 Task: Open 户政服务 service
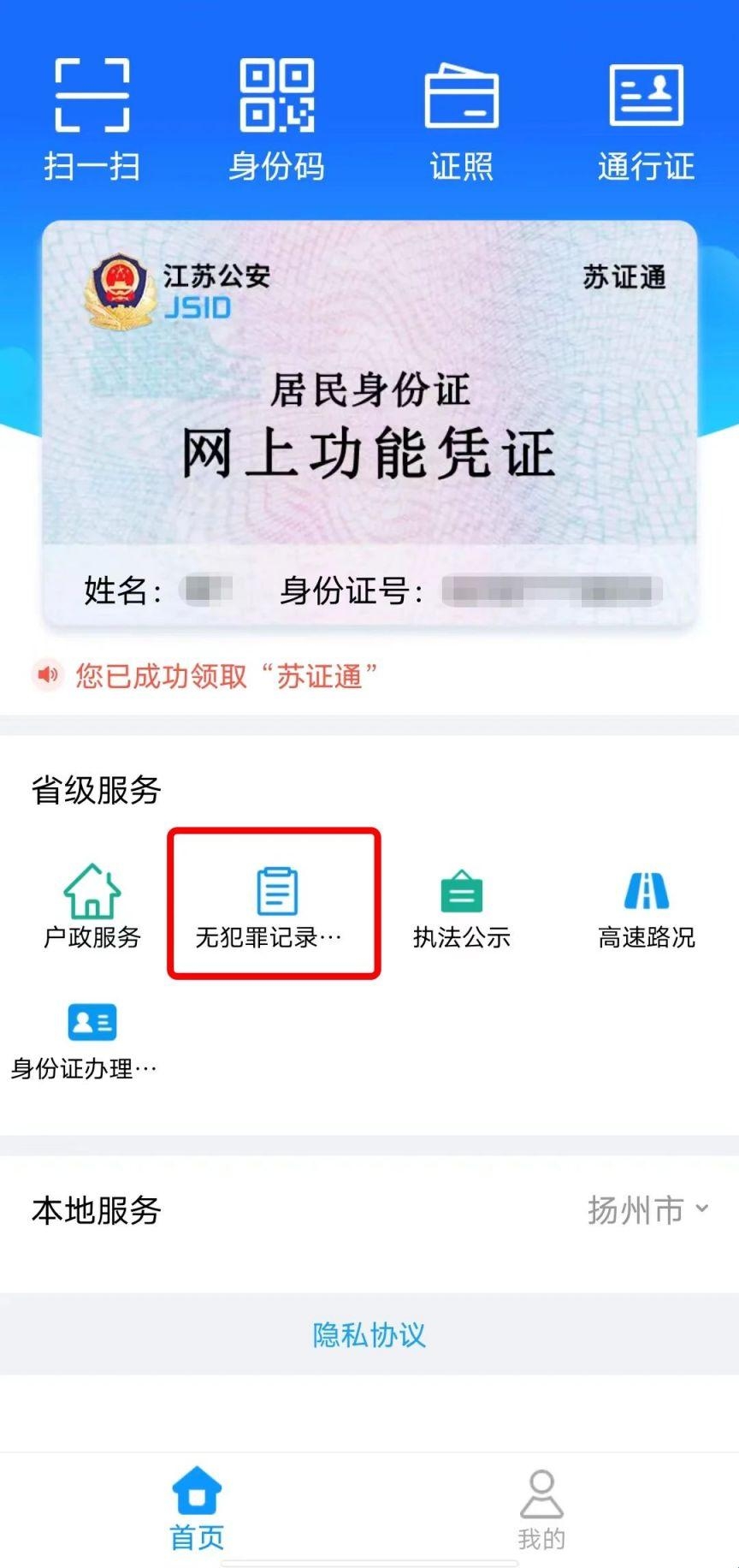92,906
